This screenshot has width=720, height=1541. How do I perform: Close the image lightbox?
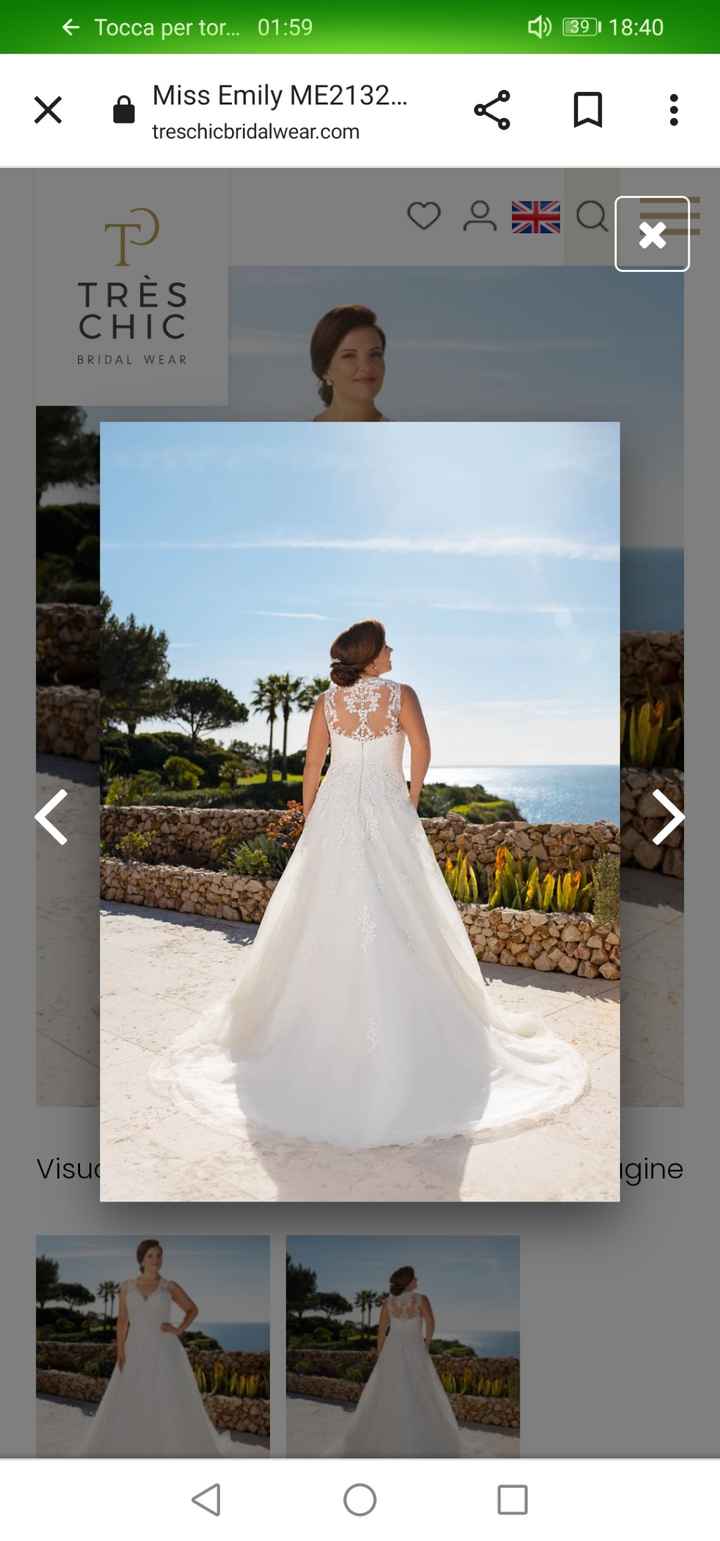tap(652, 235)
